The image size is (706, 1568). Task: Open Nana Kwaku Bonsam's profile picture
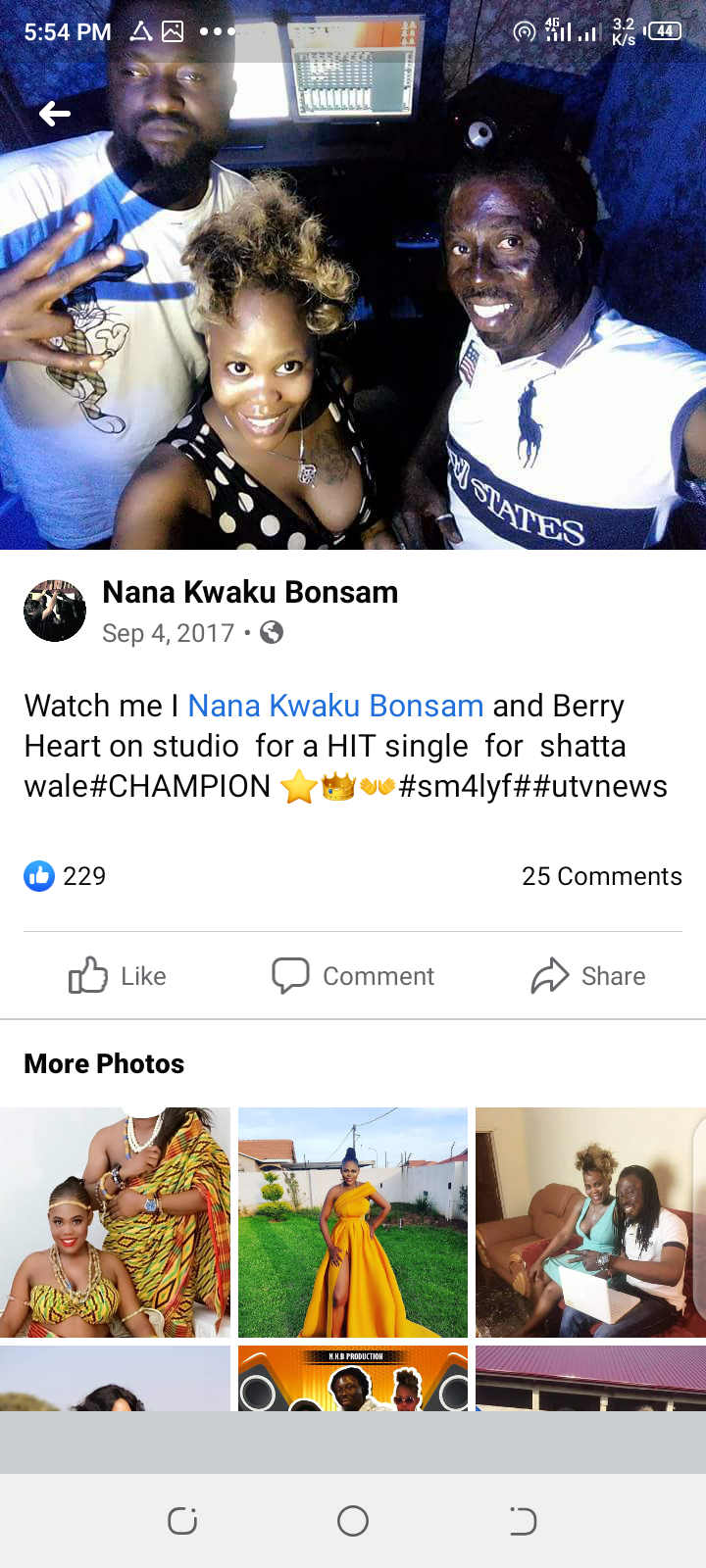(x=55, y=611)
